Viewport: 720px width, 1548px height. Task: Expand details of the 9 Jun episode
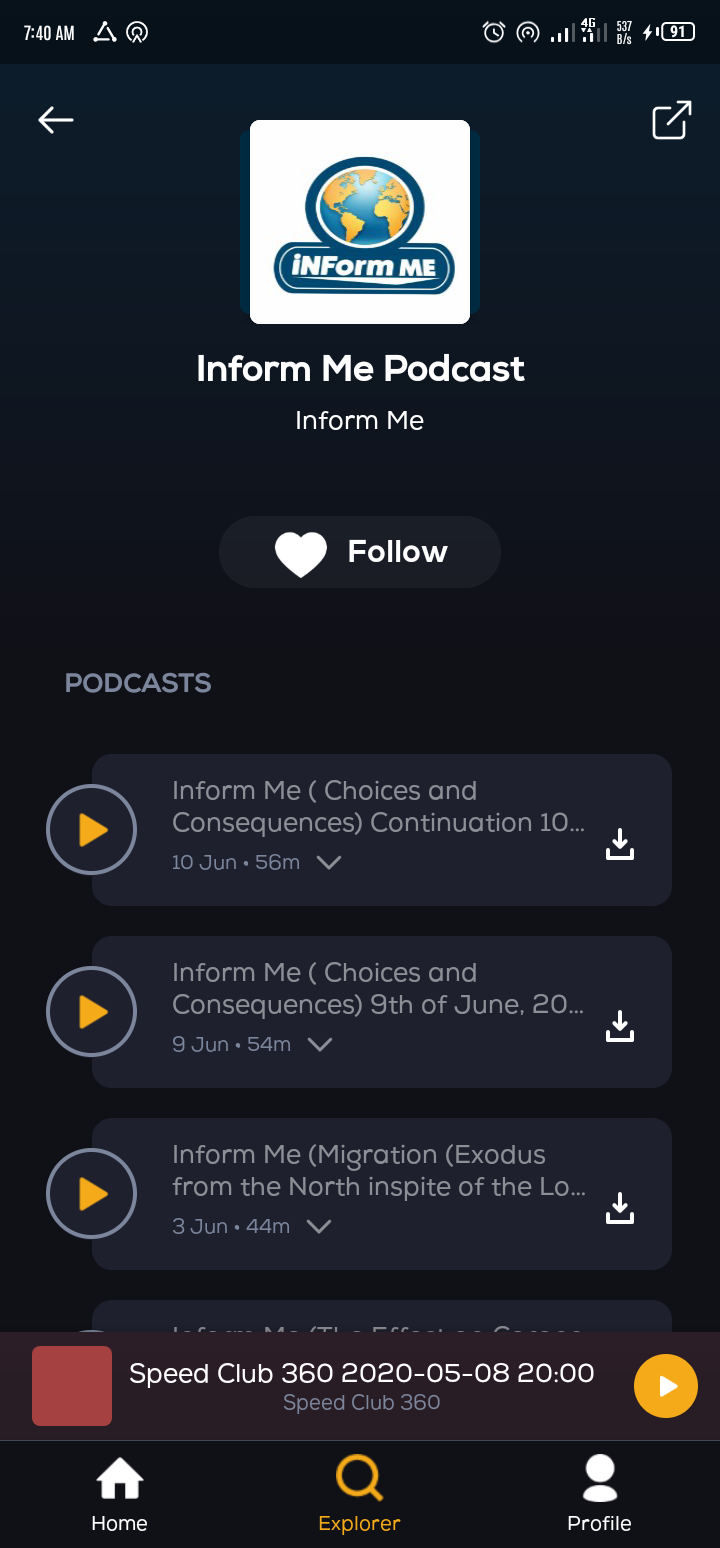pyautogui.click(x=320, y=1044)
